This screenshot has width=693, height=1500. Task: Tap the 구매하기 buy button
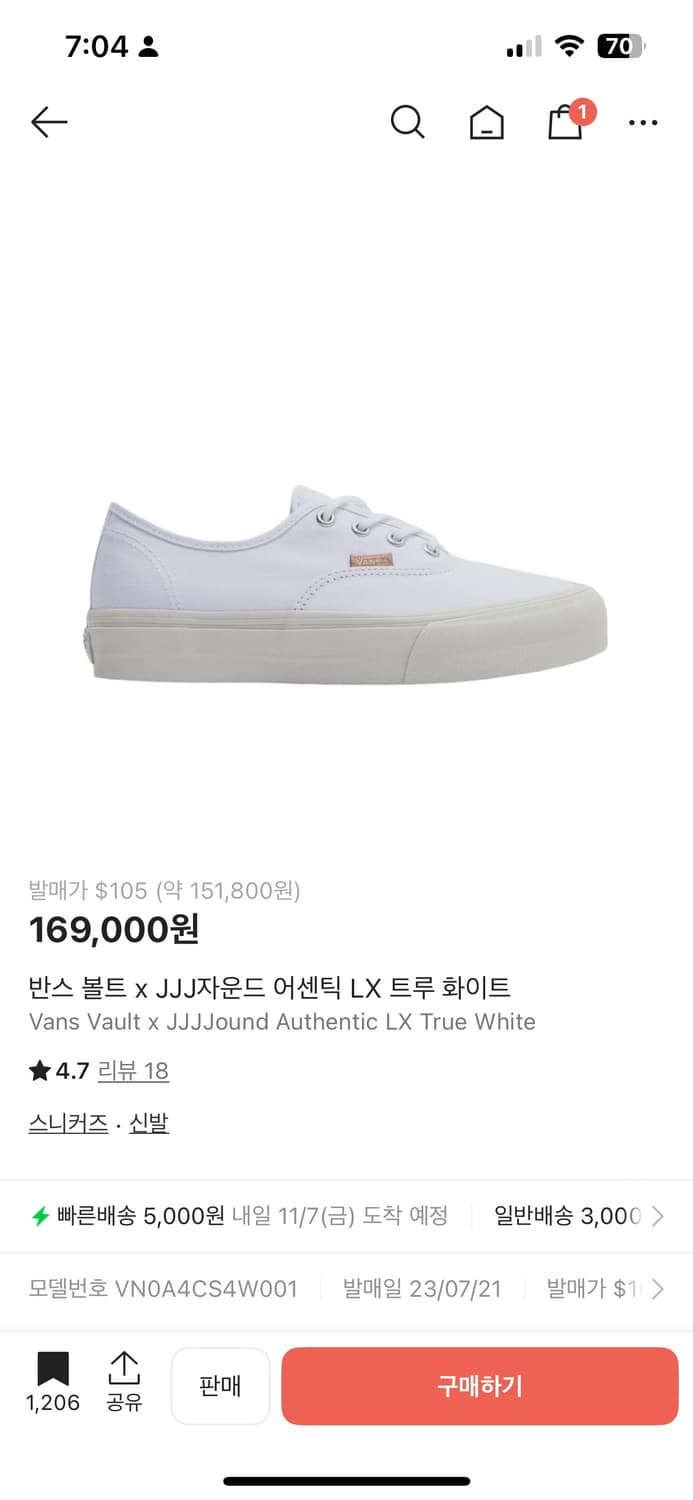(480, 1386)
